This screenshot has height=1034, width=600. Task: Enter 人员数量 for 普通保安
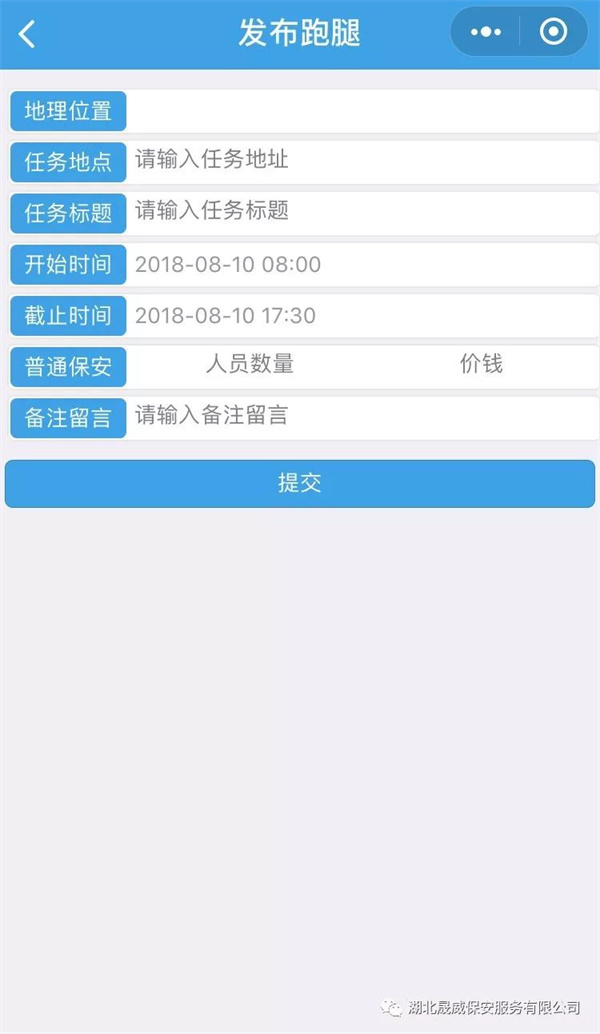coord(250,365)
